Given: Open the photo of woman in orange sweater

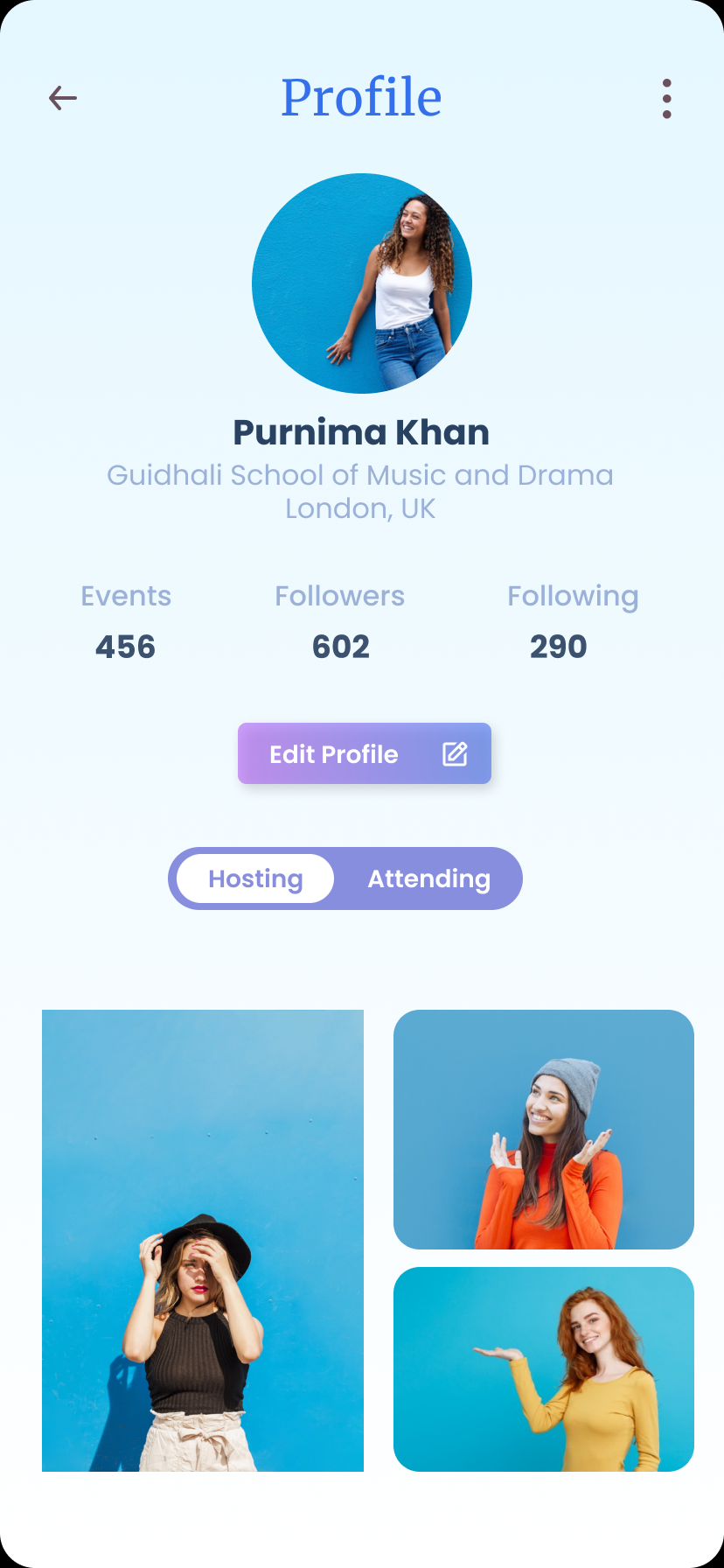Looking at the screenshot, I should click(x=544, y=1130).
